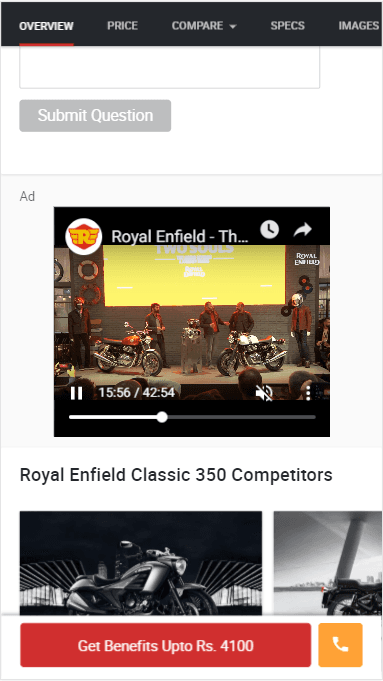Share the Royal Enfield video

point(303,229)
